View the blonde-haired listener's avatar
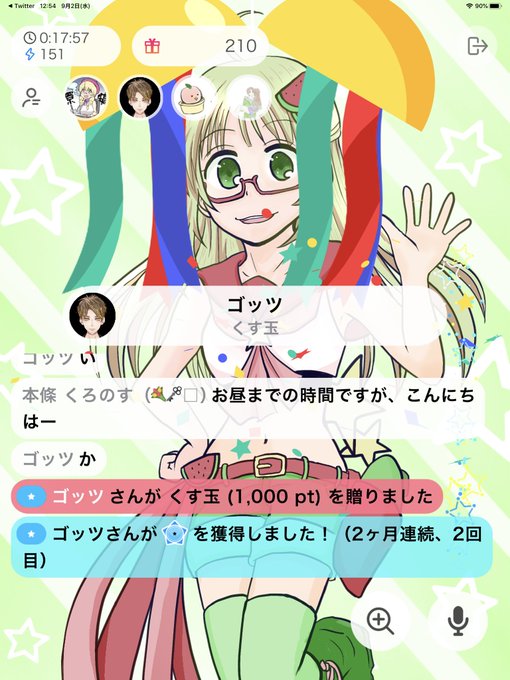The width and height of the screenshot is (510, 680). 86,98
